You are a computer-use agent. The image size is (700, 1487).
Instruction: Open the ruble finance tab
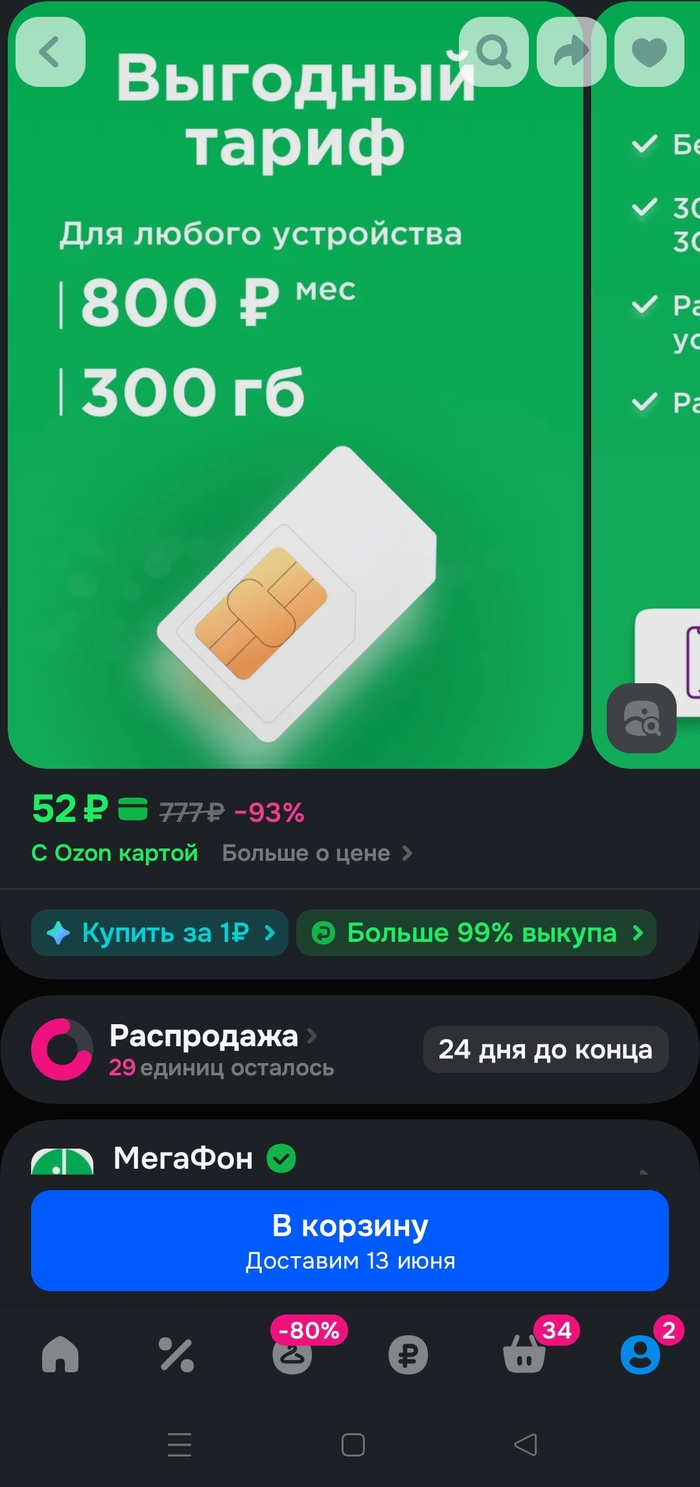408,1355
